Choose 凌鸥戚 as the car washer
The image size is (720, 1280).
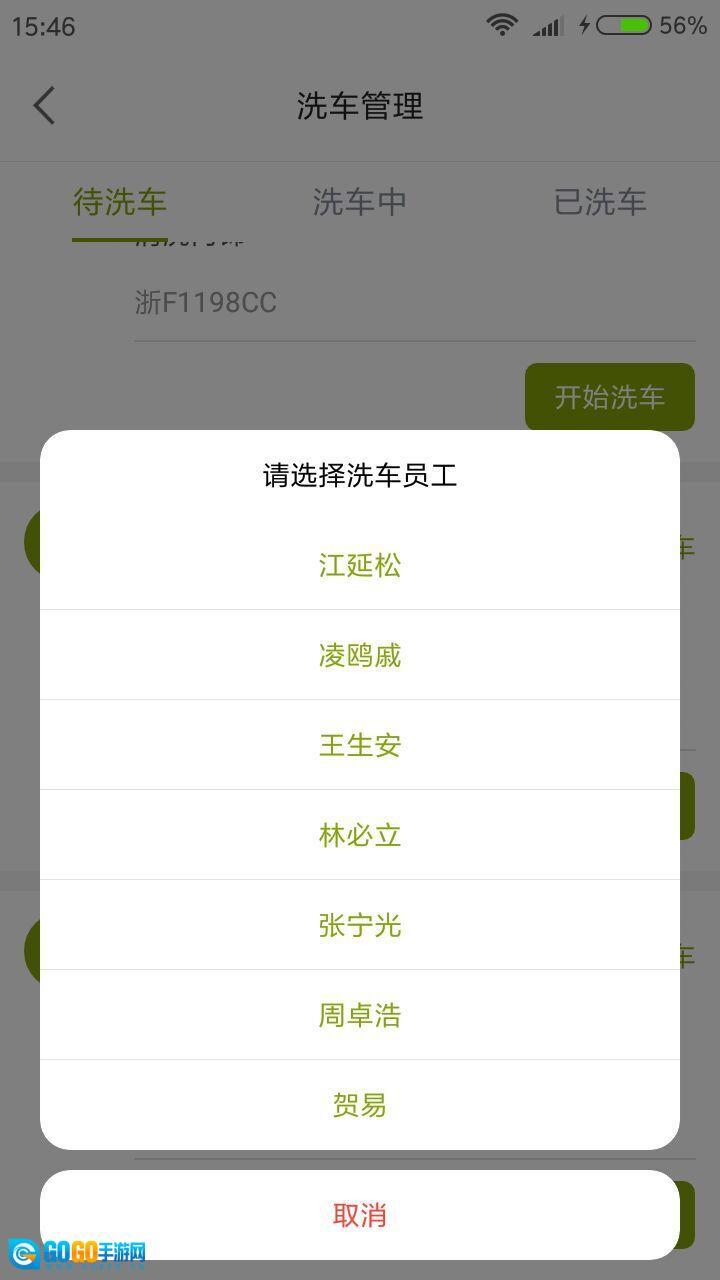tap(360, 655)
